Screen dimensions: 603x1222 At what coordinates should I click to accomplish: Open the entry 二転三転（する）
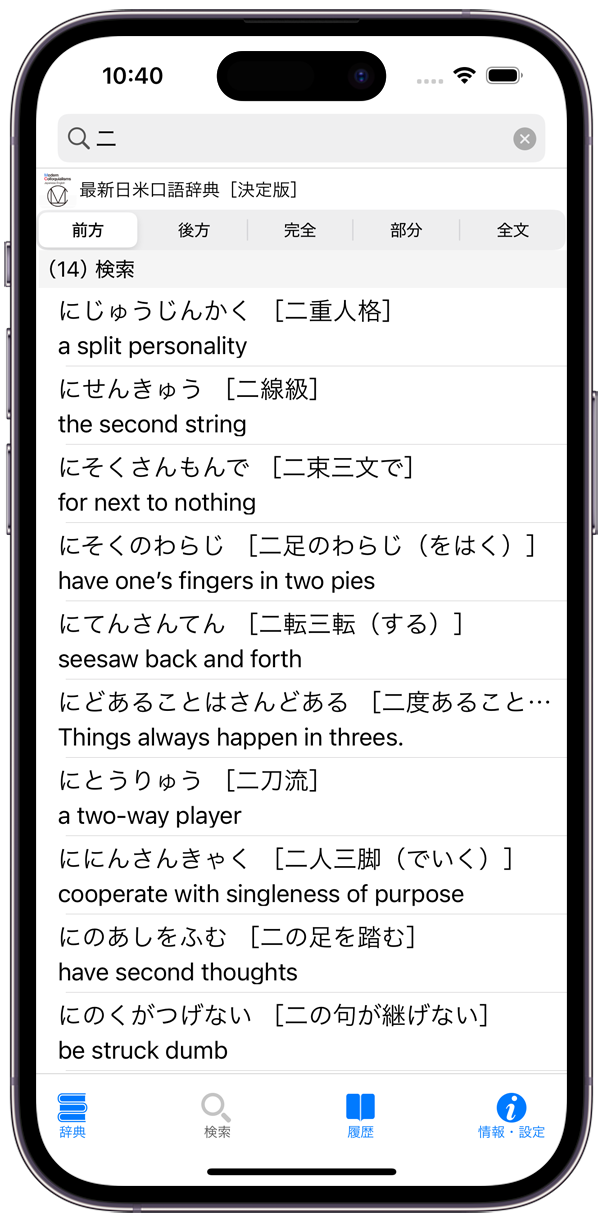point(302,640)
